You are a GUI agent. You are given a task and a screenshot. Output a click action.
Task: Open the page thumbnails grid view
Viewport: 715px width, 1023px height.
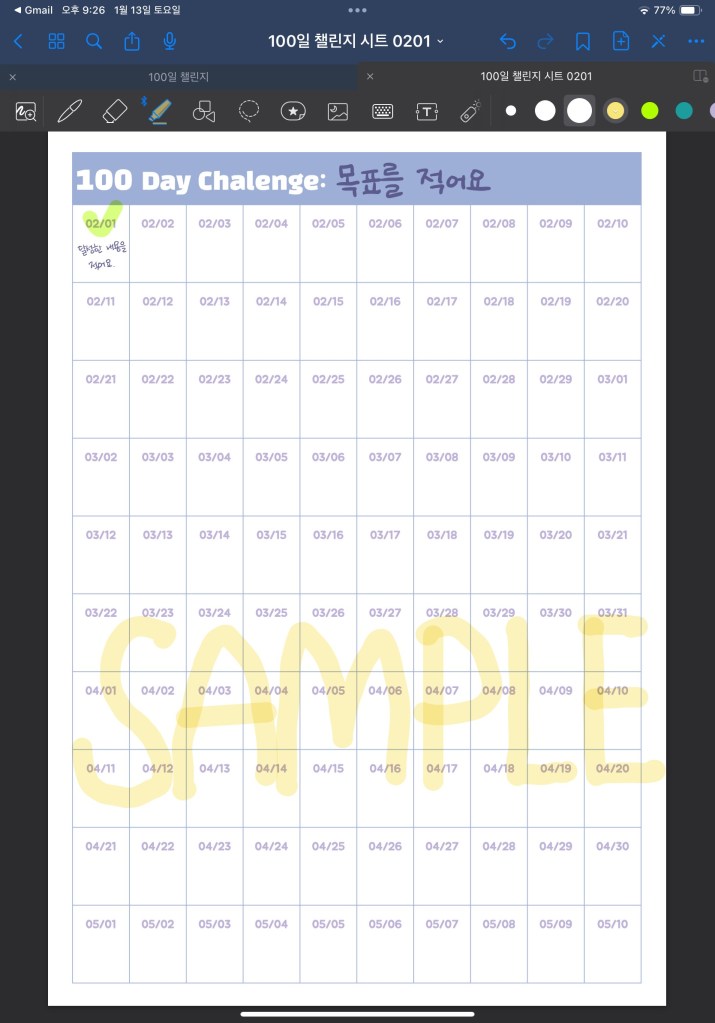(56, 41)
